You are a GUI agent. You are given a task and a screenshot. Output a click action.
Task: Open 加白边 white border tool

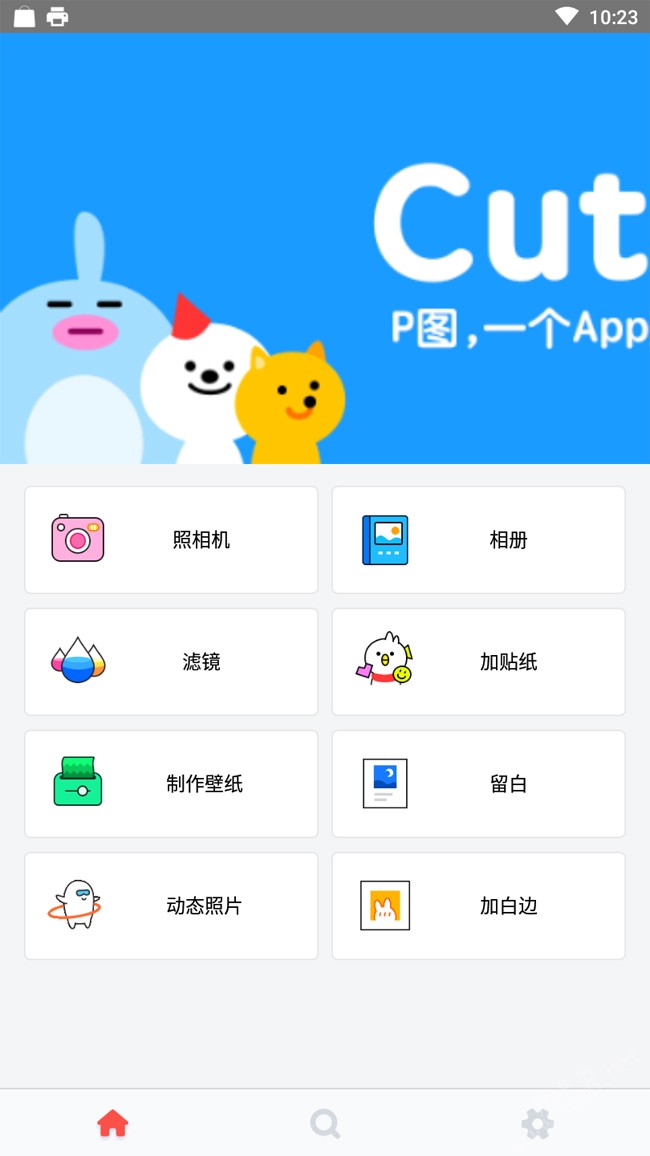click(478, 906)
